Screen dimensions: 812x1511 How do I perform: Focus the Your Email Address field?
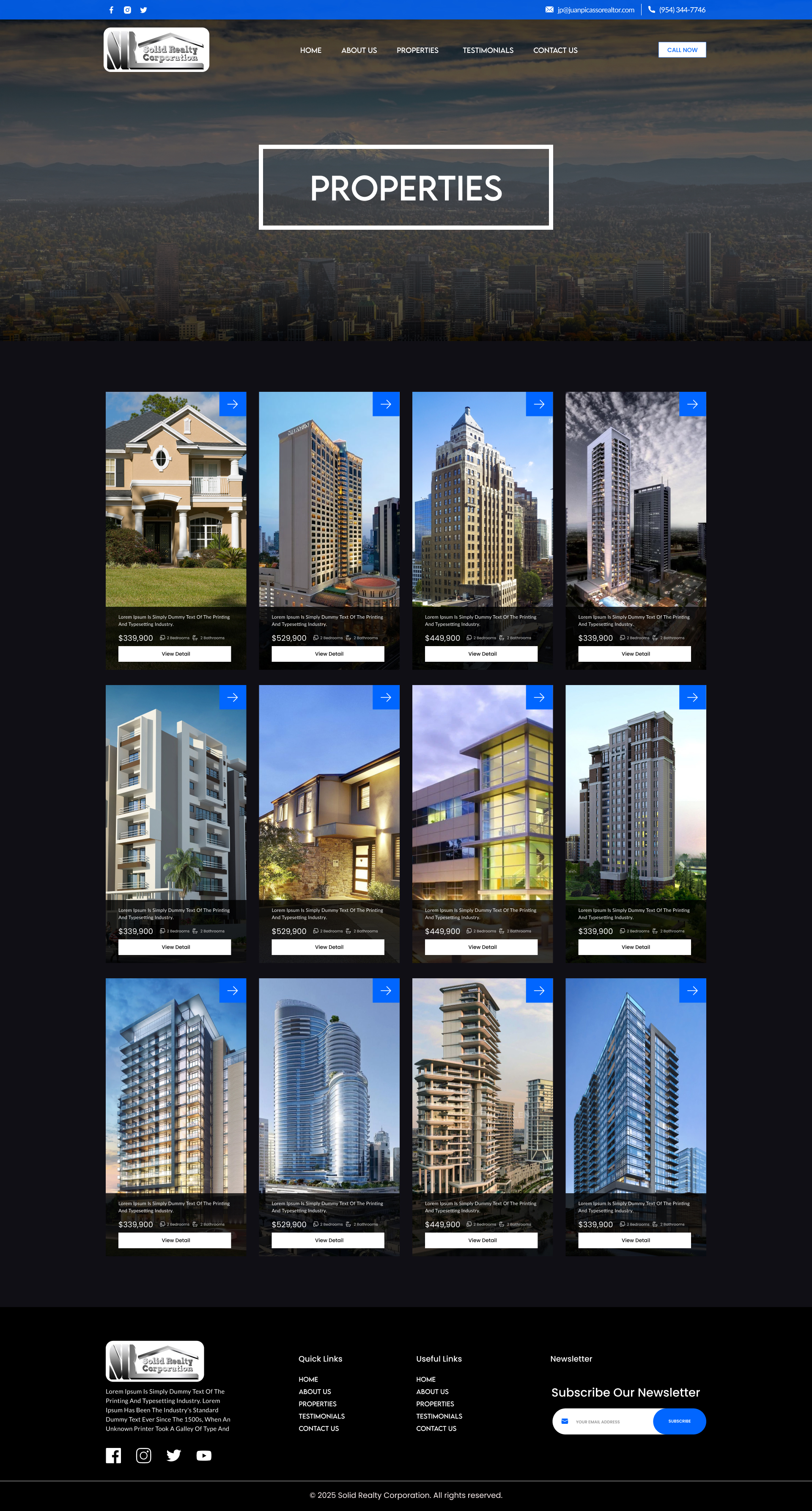point(610,1421)
